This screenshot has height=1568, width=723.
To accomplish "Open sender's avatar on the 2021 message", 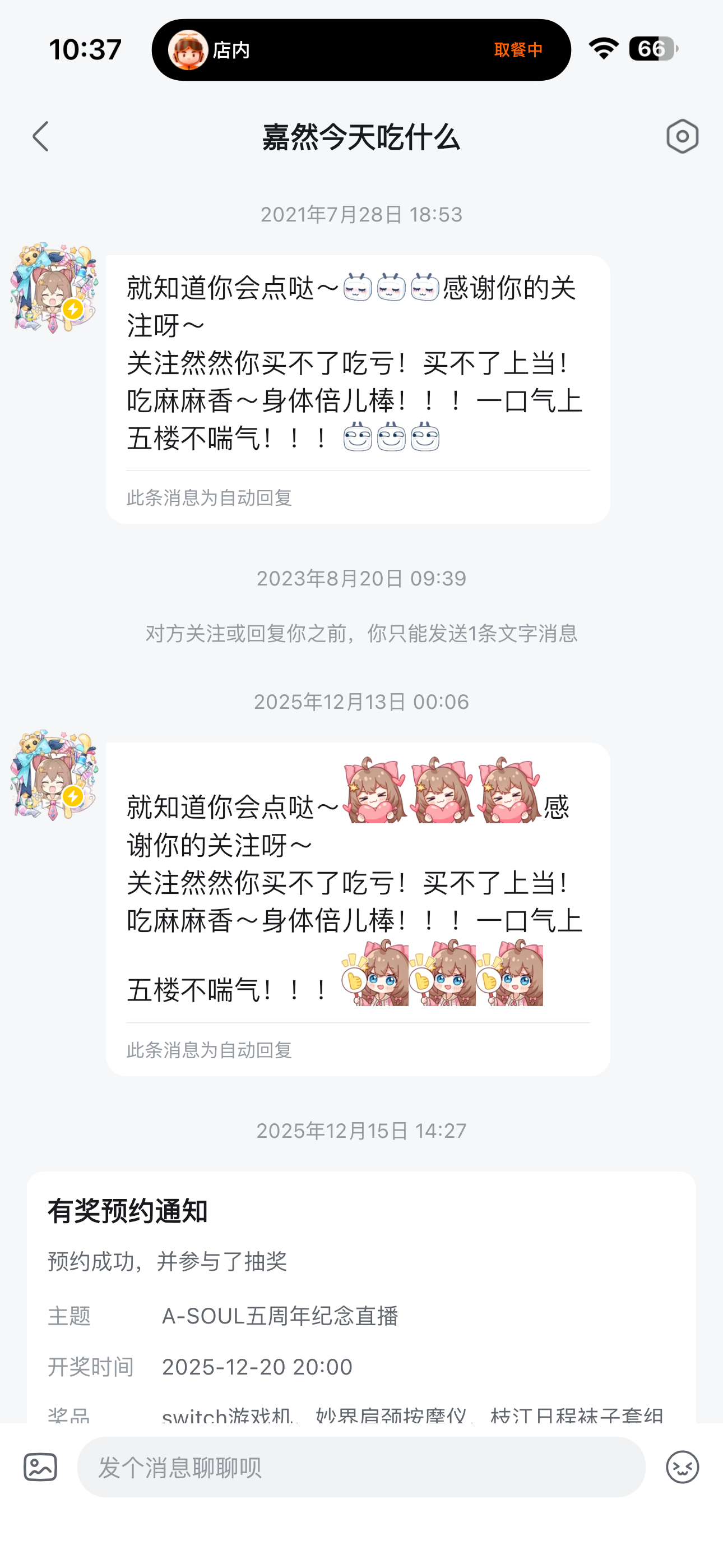I will point(54,288).
